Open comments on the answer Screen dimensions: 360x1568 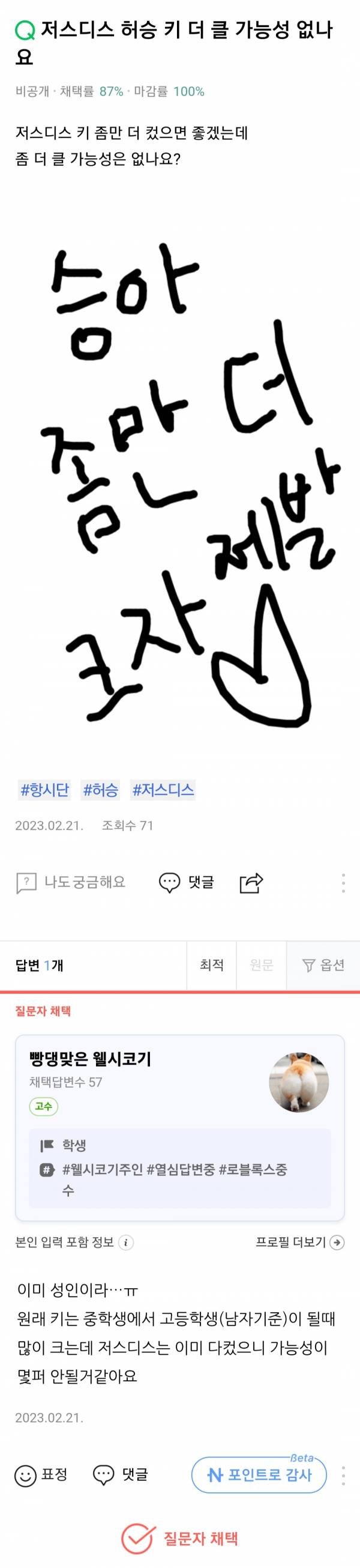121,1475
